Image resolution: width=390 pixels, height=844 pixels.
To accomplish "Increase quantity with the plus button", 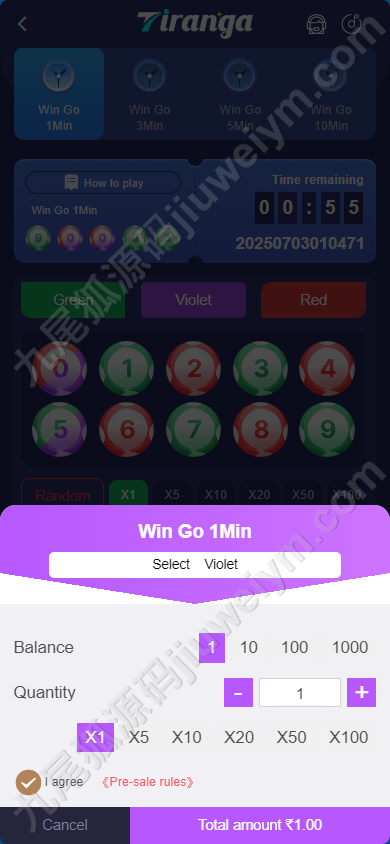I will (361, 692).
